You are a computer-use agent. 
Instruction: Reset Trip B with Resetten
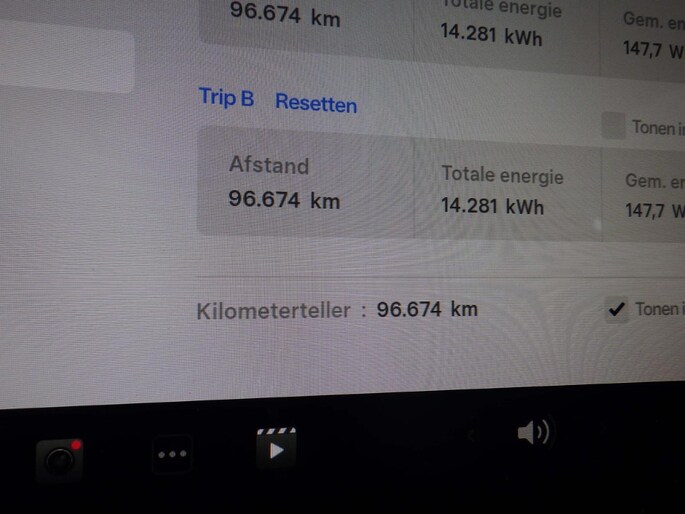click(315, 103)
